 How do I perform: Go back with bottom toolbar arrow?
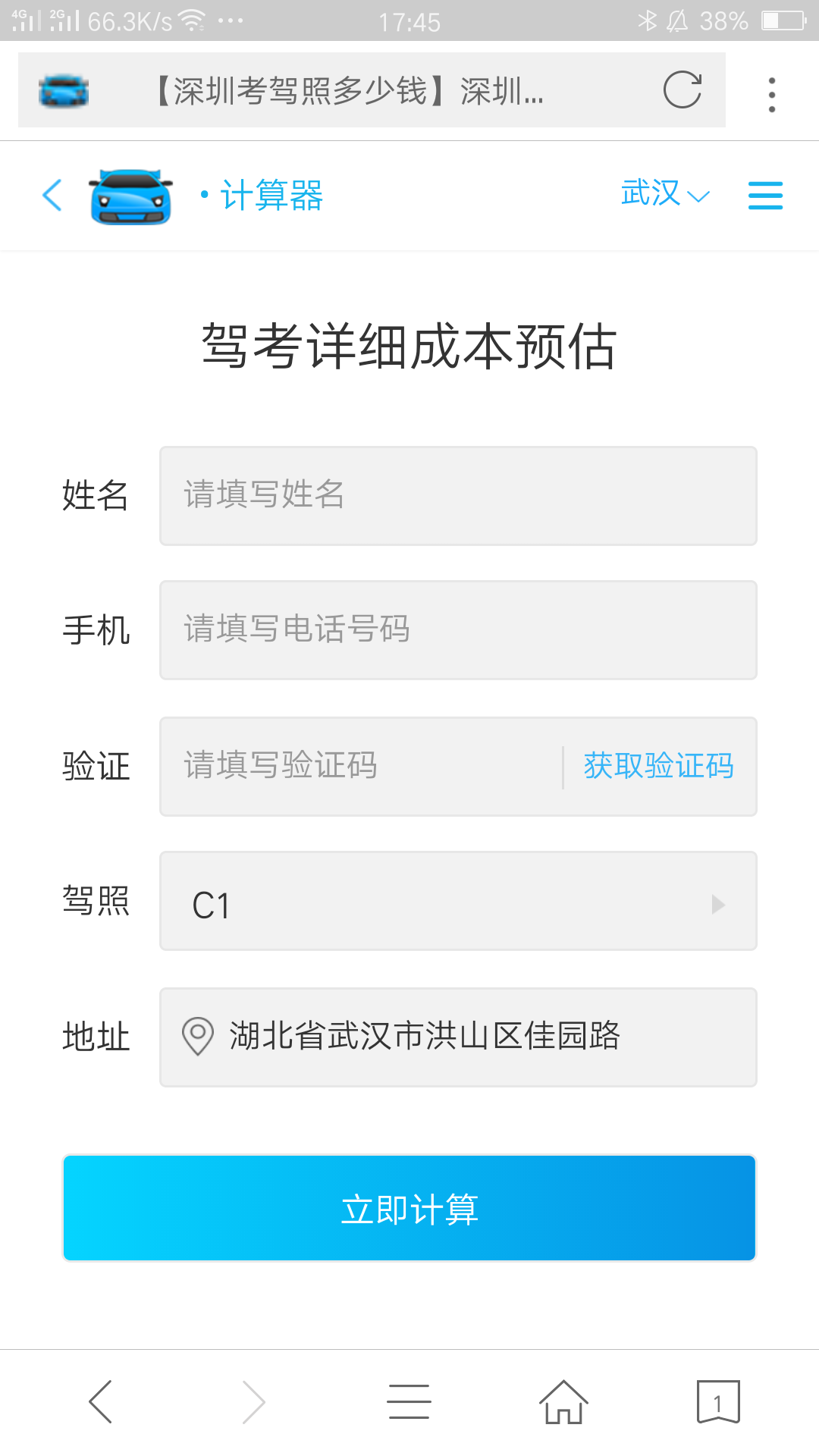101,1401
